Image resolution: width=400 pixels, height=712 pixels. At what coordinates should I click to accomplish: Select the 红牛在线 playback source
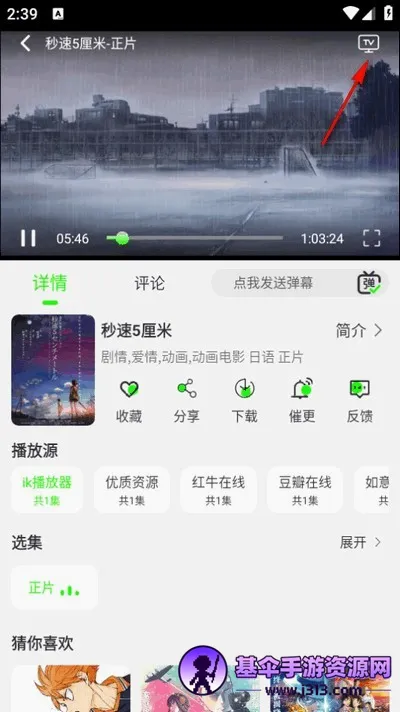pos(218,490)
